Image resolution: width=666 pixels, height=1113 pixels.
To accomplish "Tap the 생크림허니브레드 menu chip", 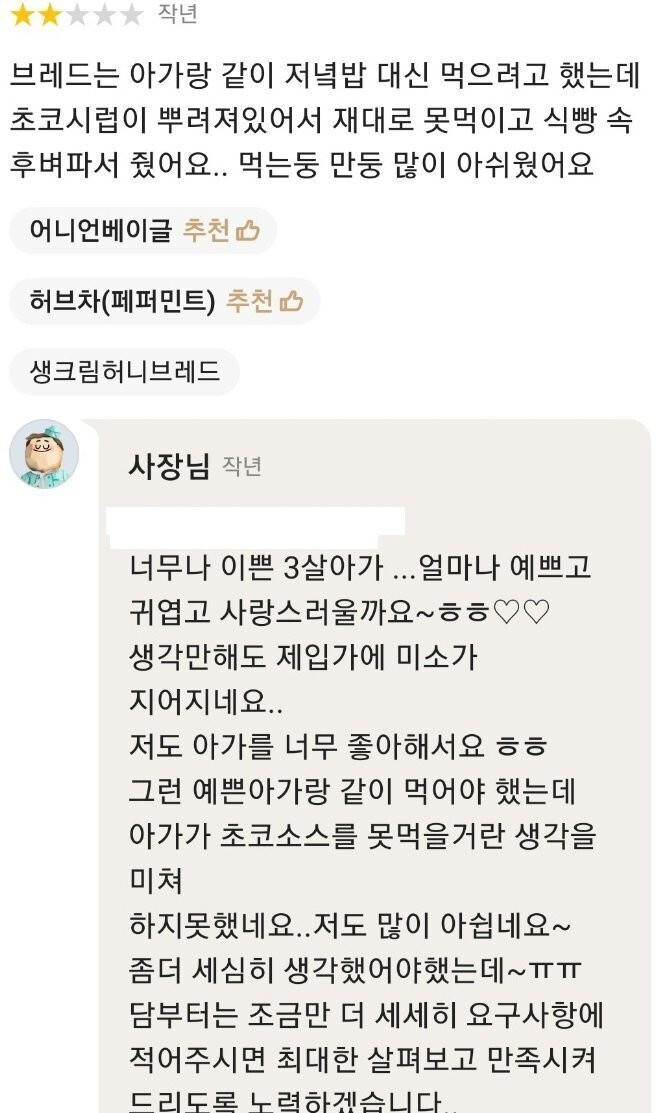I will click(125, 373).
